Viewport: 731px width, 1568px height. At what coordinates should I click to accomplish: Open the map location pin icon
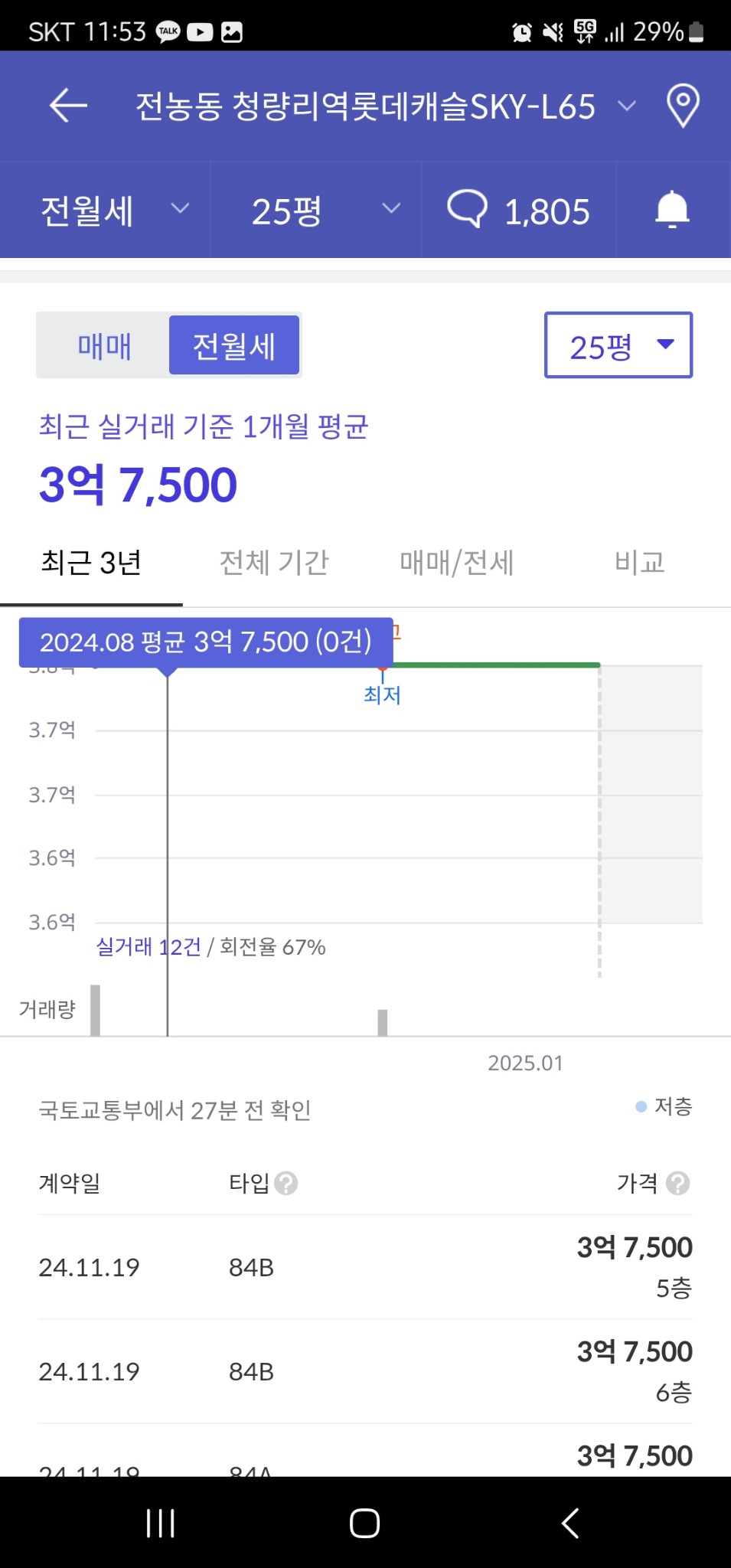(x=682, y=106)
